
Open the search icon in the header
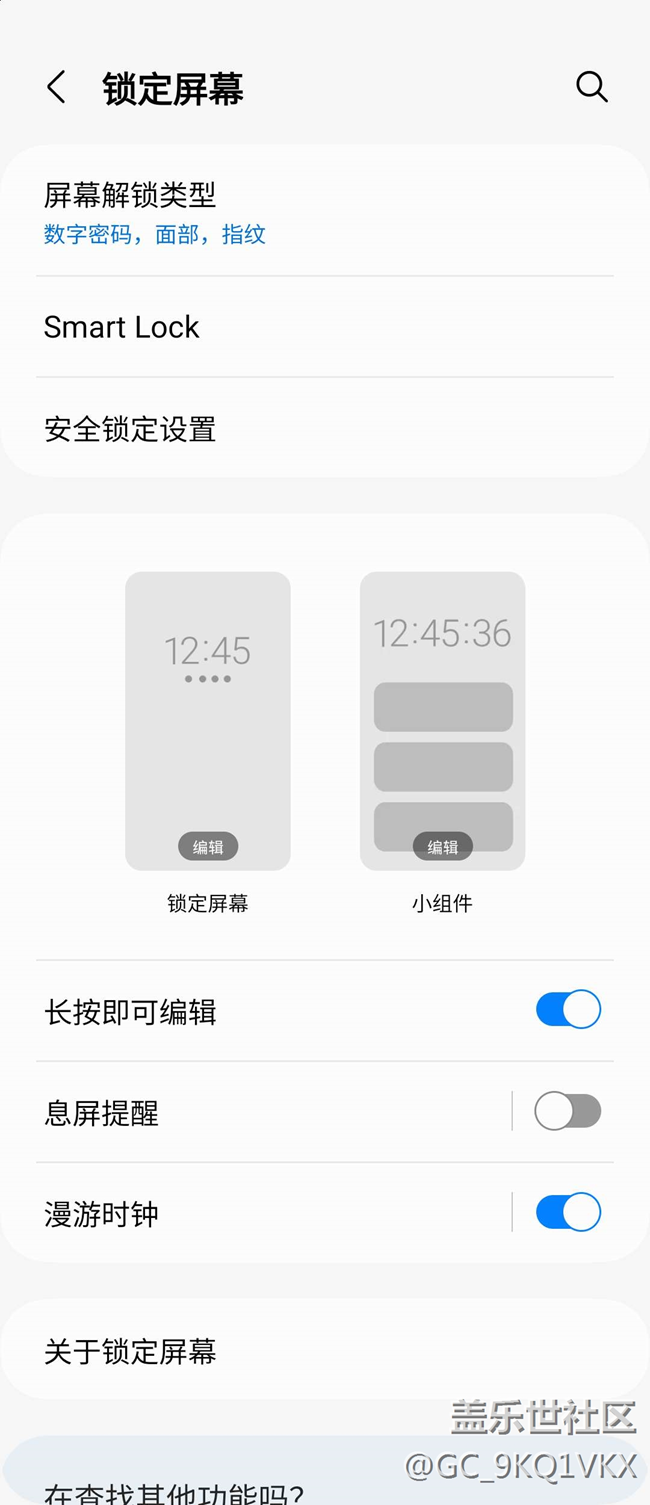click(591, 87)
